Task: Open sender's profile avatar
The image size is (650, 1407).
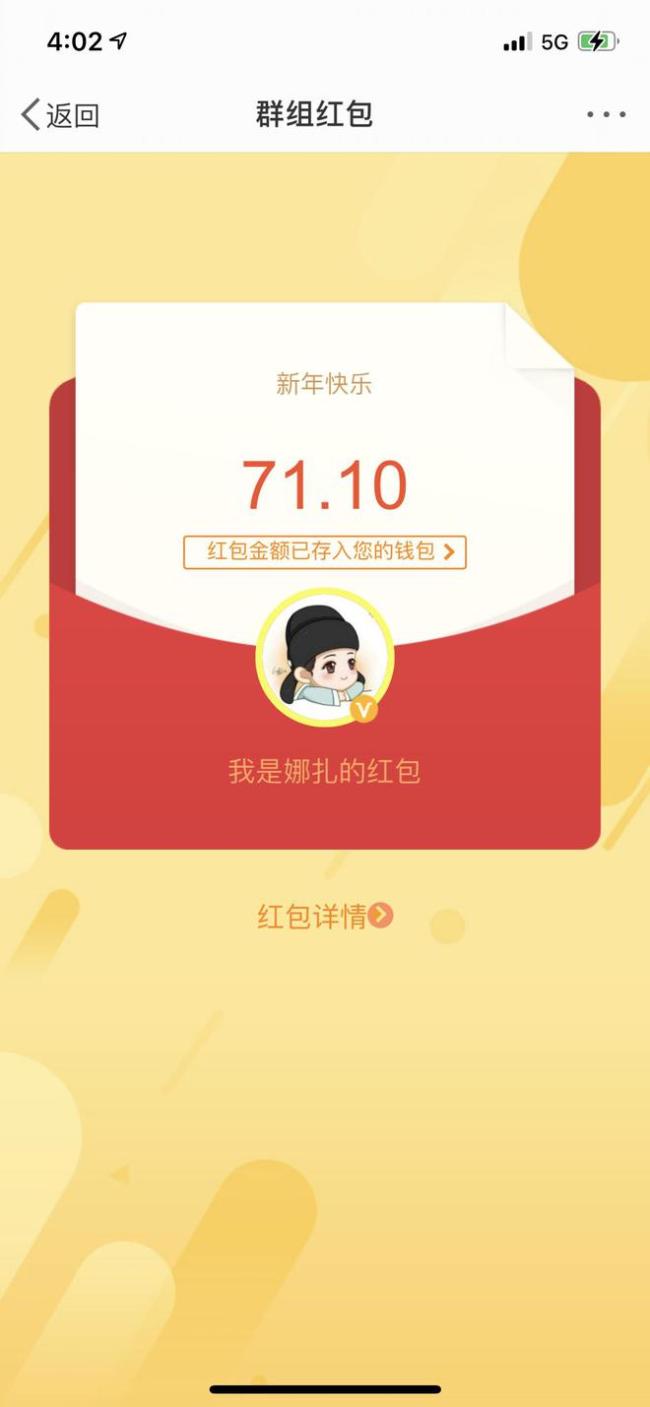Action: [x=325, y=659]
